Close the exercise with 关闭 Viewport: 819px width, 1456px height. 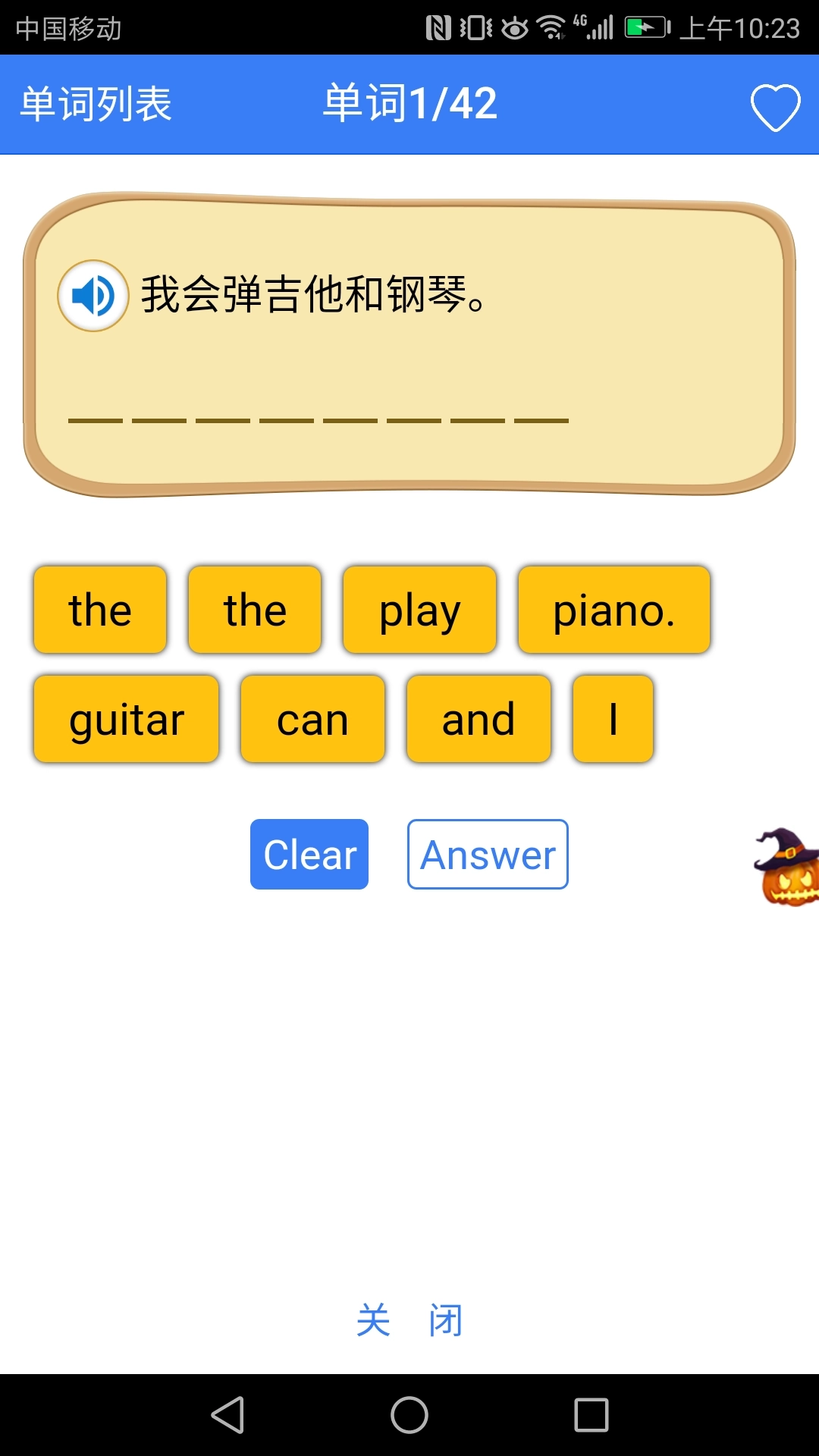click(x=409, y=1320)
